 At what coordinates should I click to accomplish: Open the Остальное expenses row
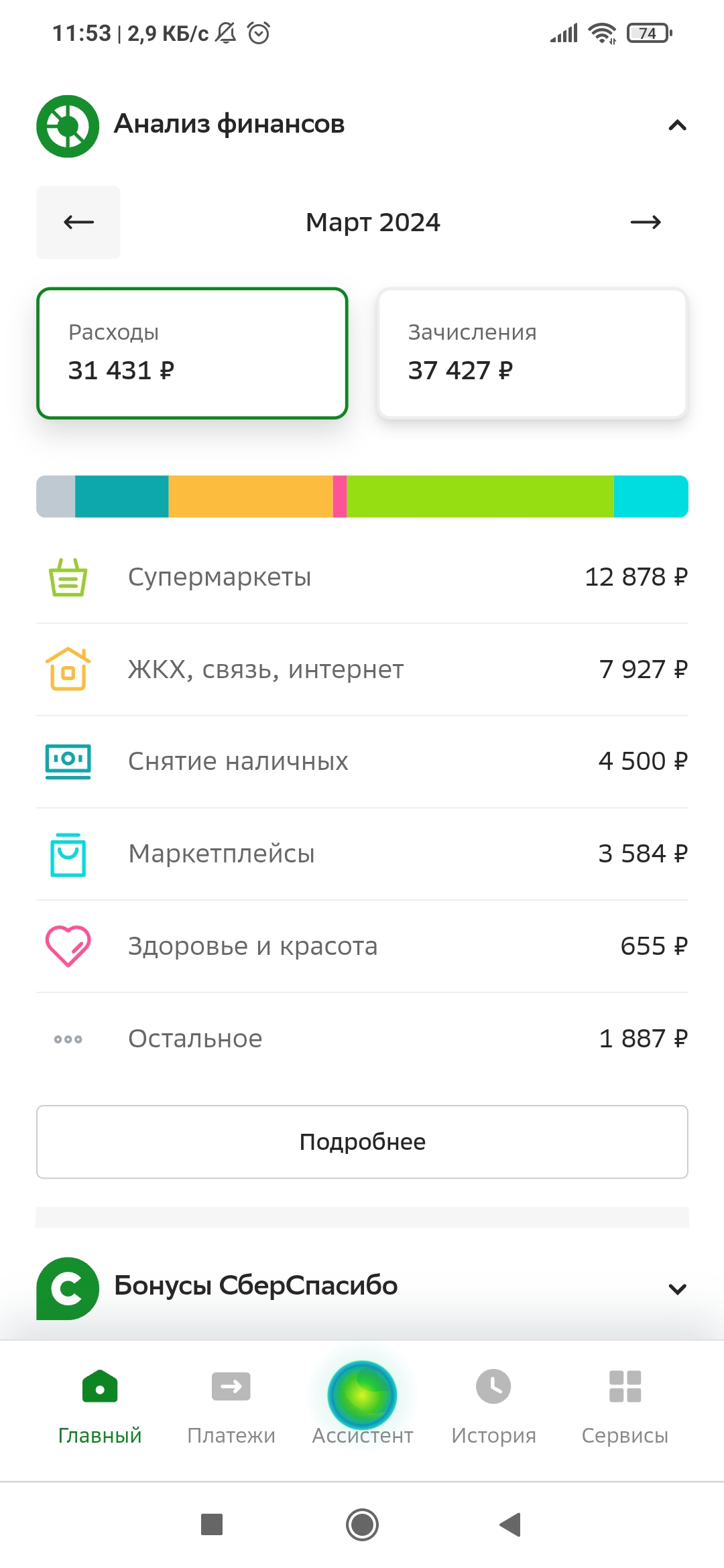point(362,1039)
